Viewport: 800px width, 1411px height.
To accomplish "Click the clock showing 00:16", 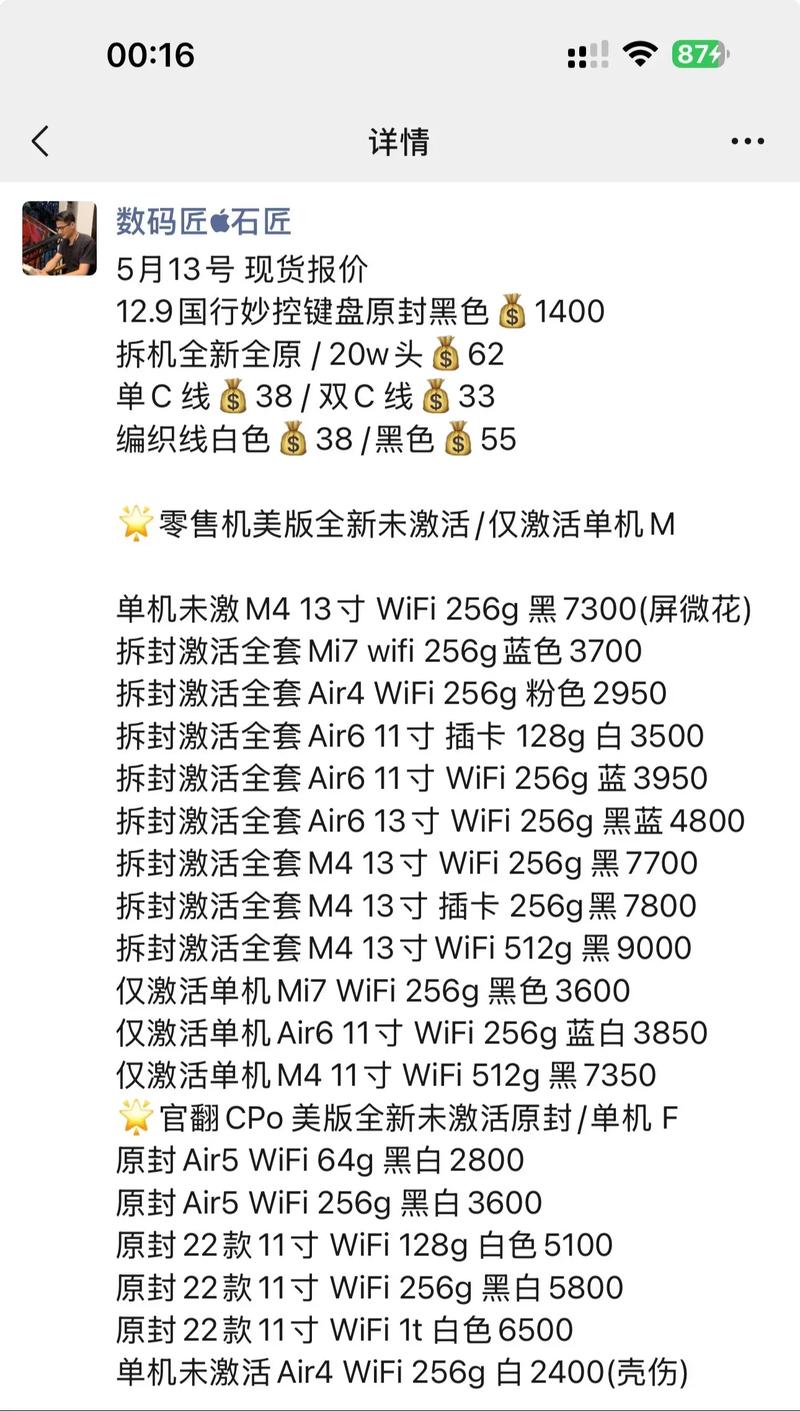I will coord(150,55).
